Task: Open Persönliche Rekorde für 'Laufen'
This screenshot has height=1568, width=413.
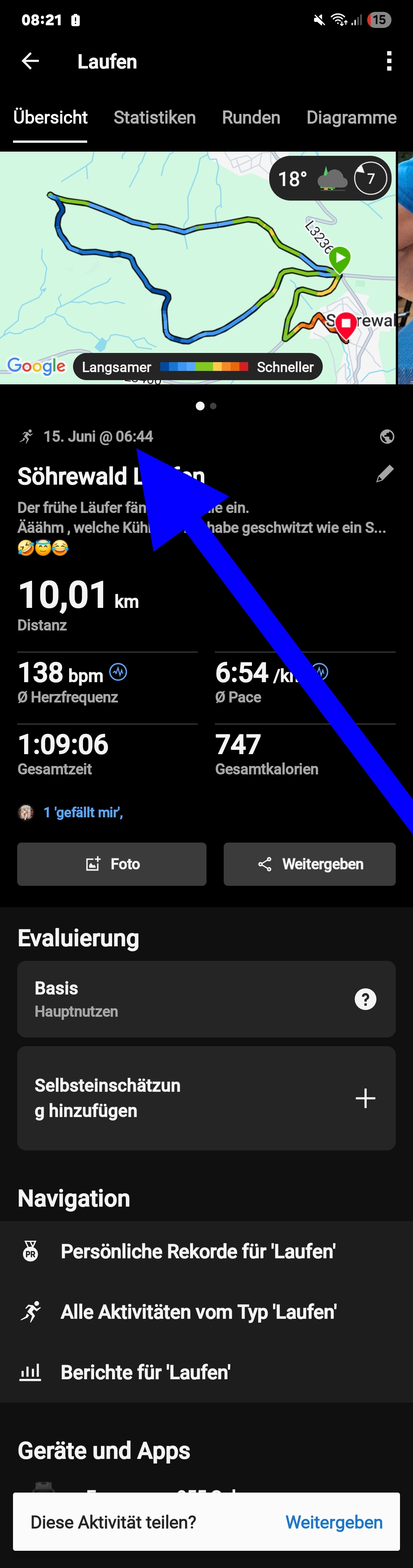Action: tap(198, 1251)
